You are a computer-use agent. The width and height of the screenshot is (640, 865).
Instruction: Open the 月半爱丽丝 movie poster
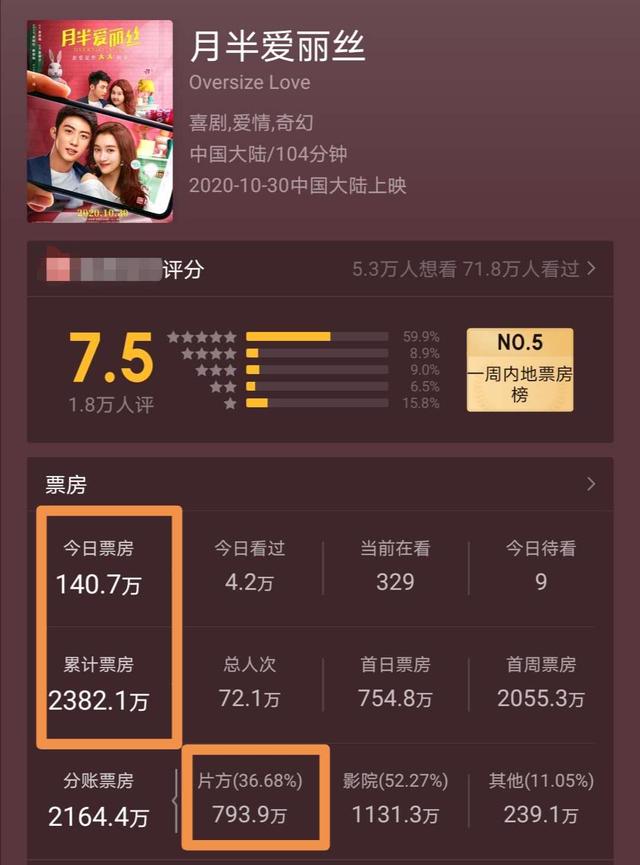click(100, 120)
